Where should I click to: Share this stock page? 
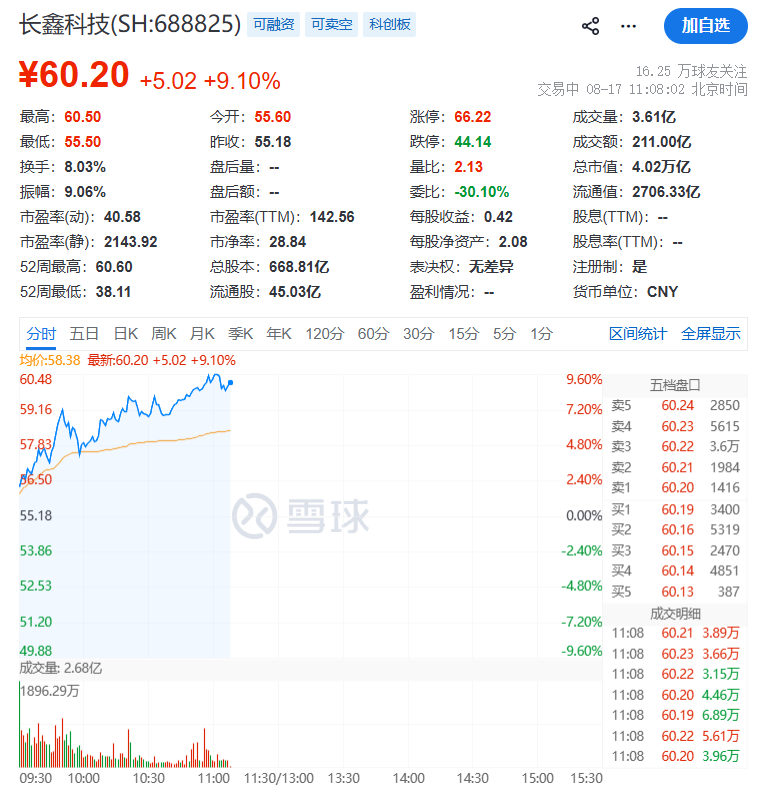(590, 26)
